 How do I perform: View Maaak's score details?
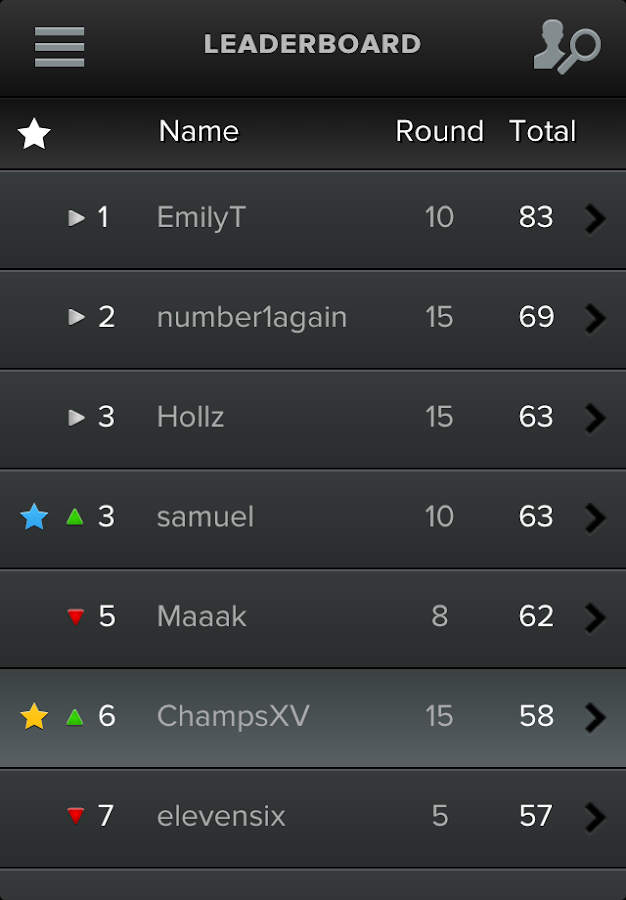313,618
